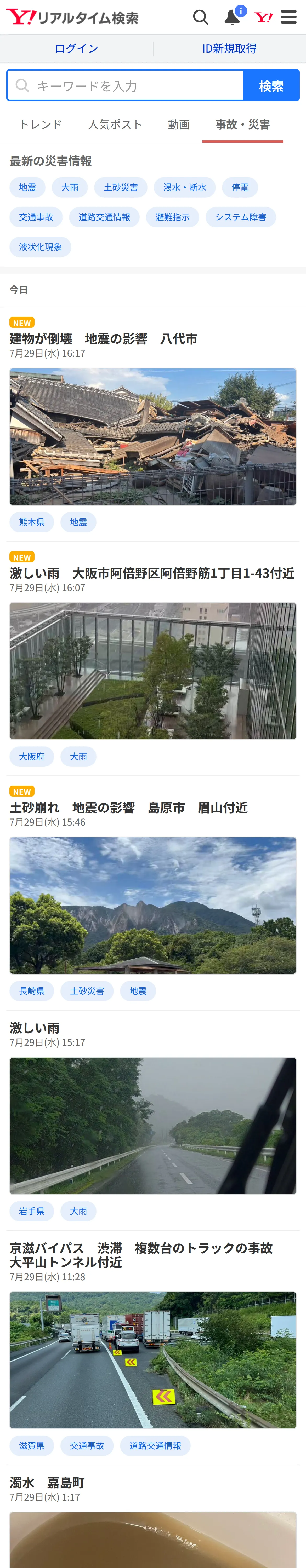This screenshot has width=306, height=1568.
Task: Select the 避難指示 chip
Action: (173, 217)
